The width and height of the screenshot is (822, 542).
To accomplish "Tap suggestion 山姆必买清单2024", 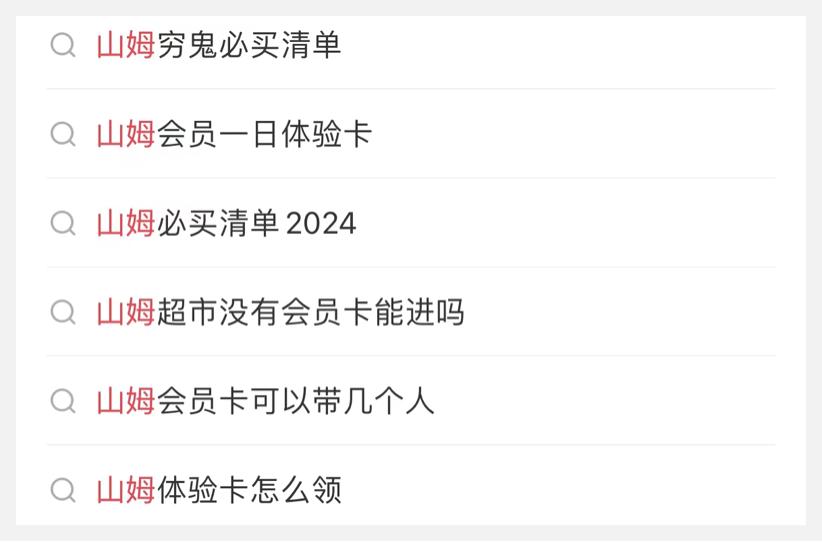I will point(411,223).
